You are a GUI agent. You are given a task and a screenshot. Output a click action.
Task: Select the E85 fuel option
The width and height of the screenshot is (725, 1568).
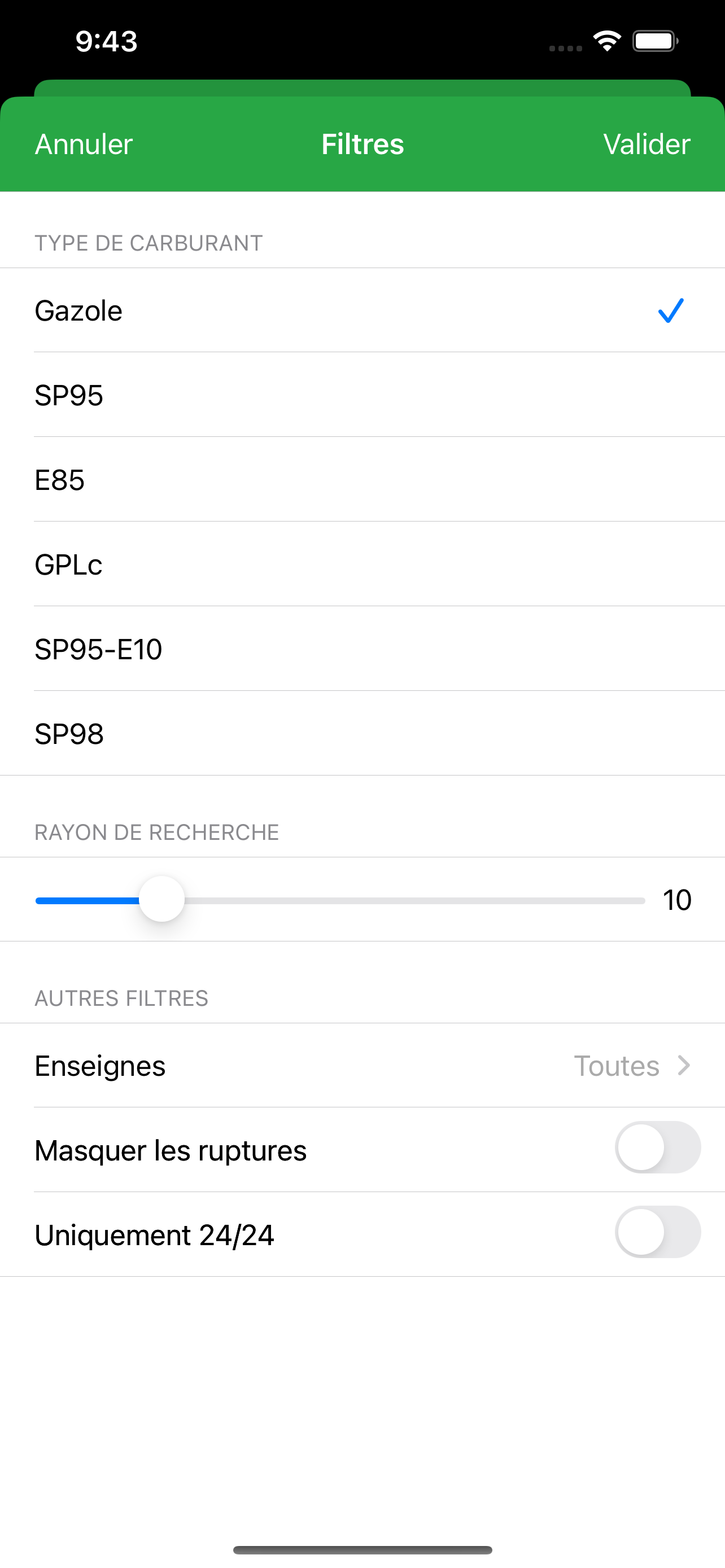point(362,480)
